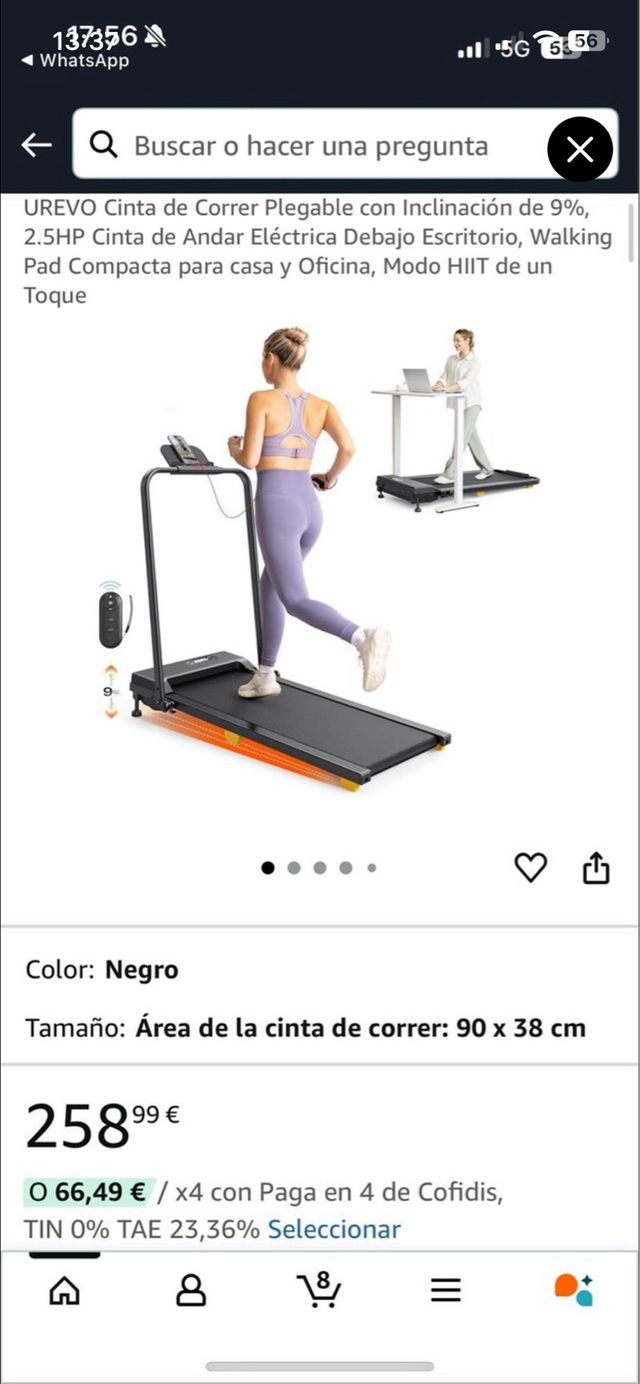Share this product listing
Screen dimensions: 640x1384
596,867
